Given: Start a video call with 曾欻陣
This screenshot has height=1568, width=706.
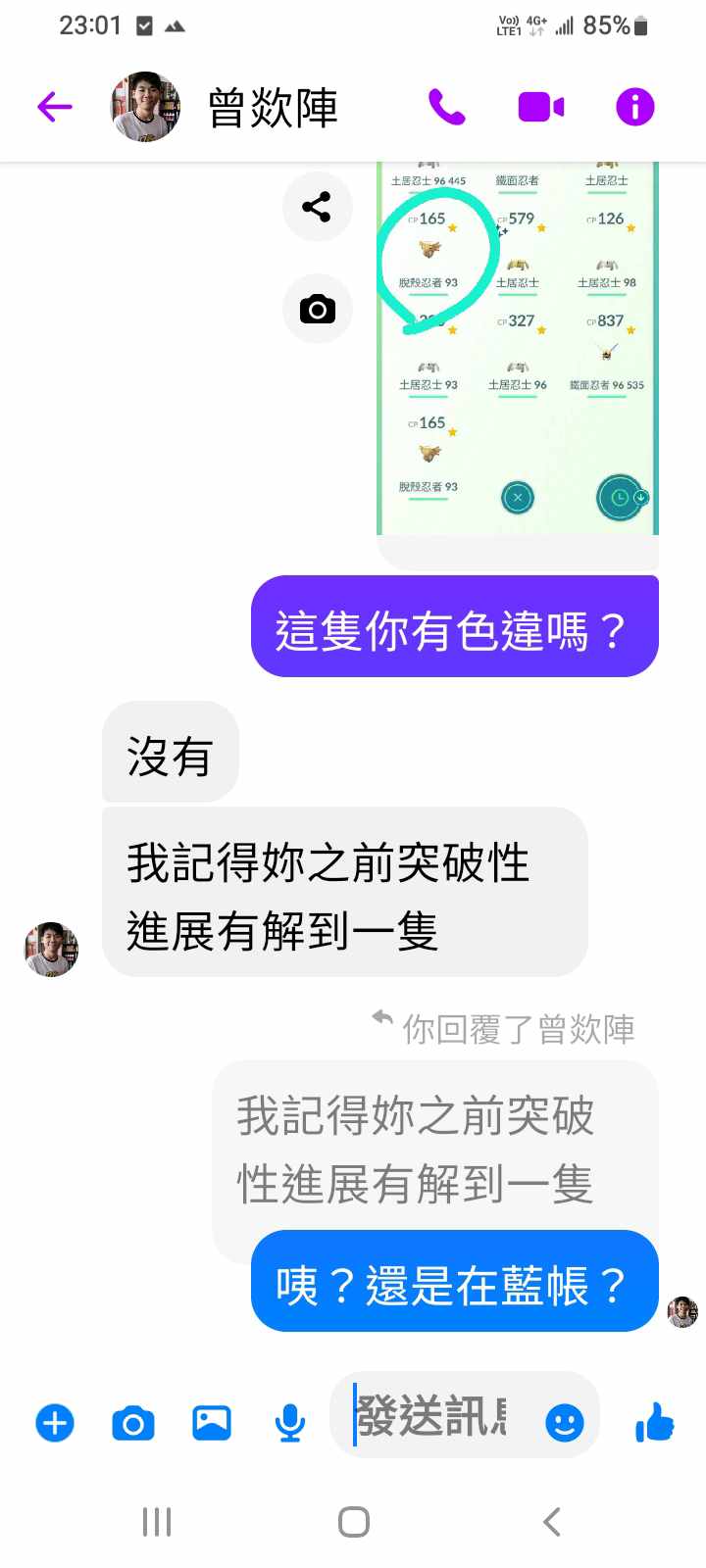Looking at the screenshot, I should tap(540, 107).
